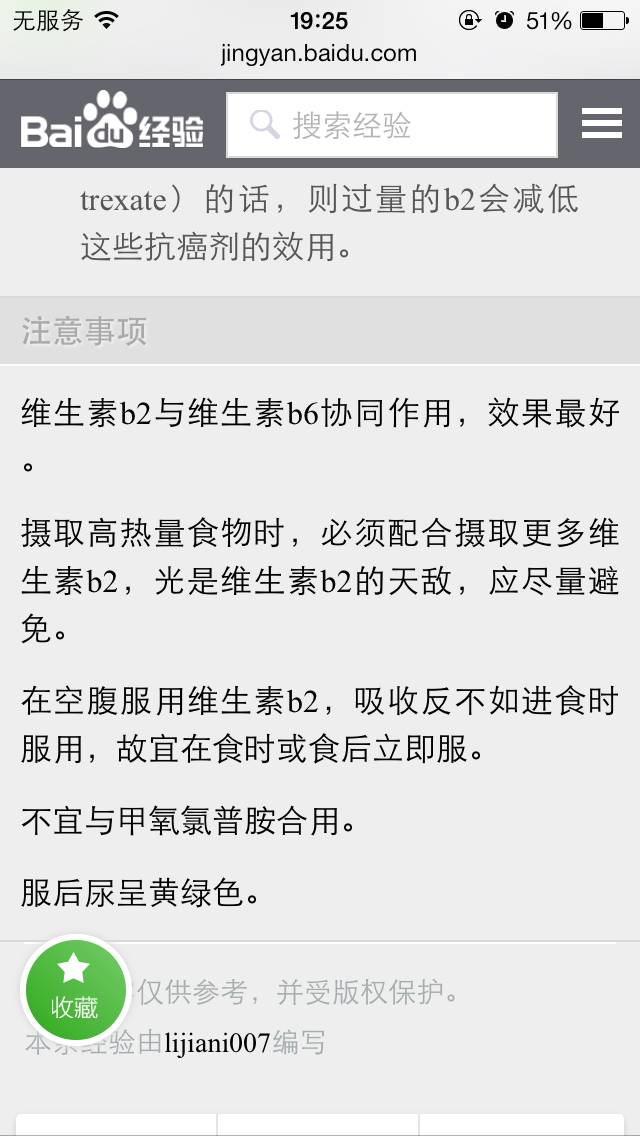Tap the Baidu 经验 logo to go home
Screen dimensions: 640x1136
[x=112, y=123]
